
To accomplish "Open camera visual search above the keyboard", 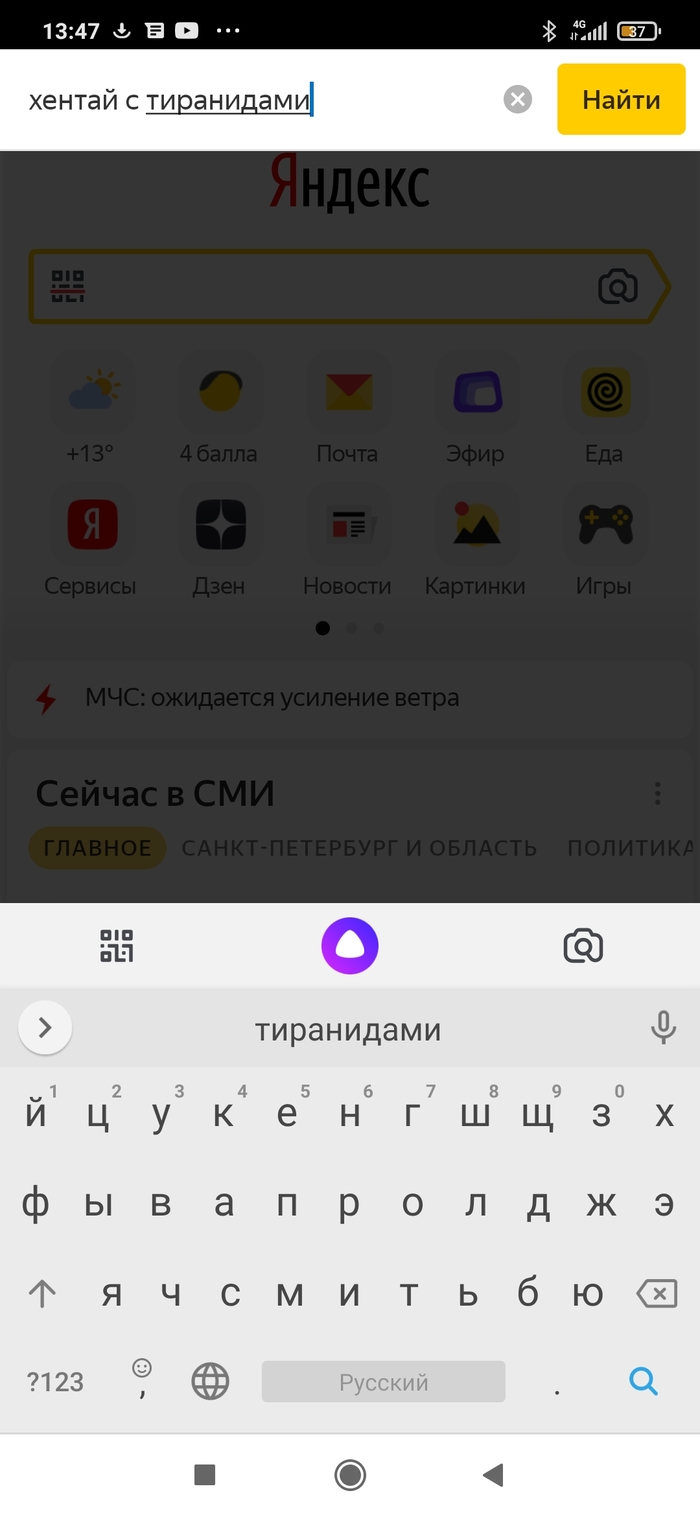I will tap(583, 945).
